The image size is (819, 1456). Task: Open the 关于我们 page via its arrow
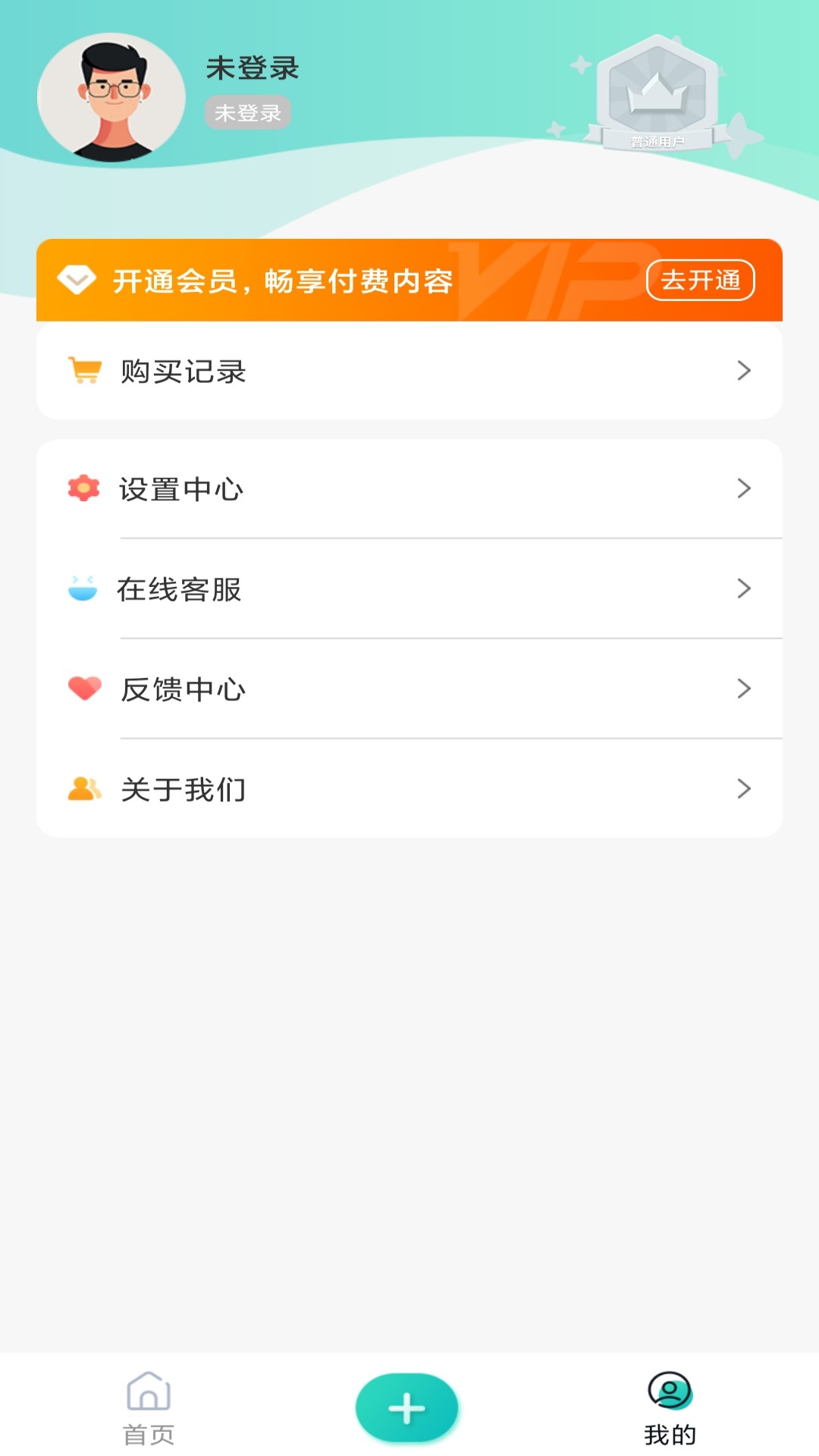pos(745,789)
